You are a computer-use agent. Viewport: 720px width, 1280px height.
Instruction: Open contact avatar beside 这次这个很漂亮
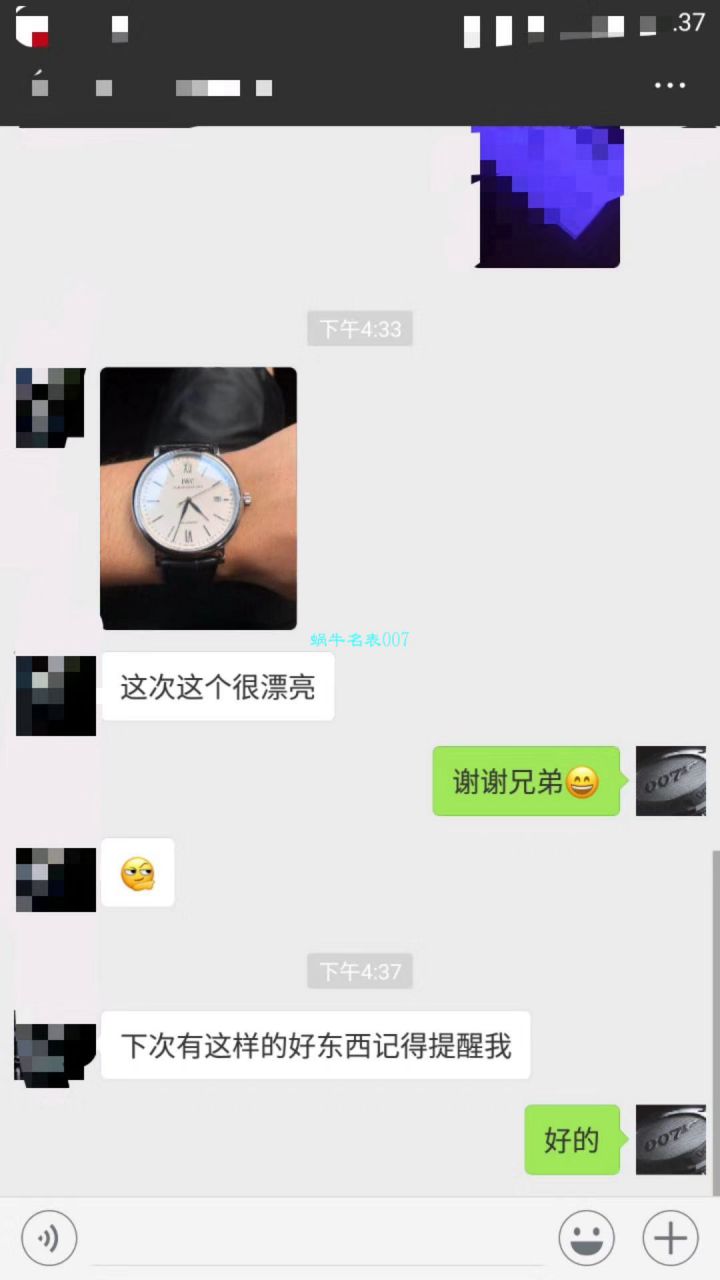55,695
